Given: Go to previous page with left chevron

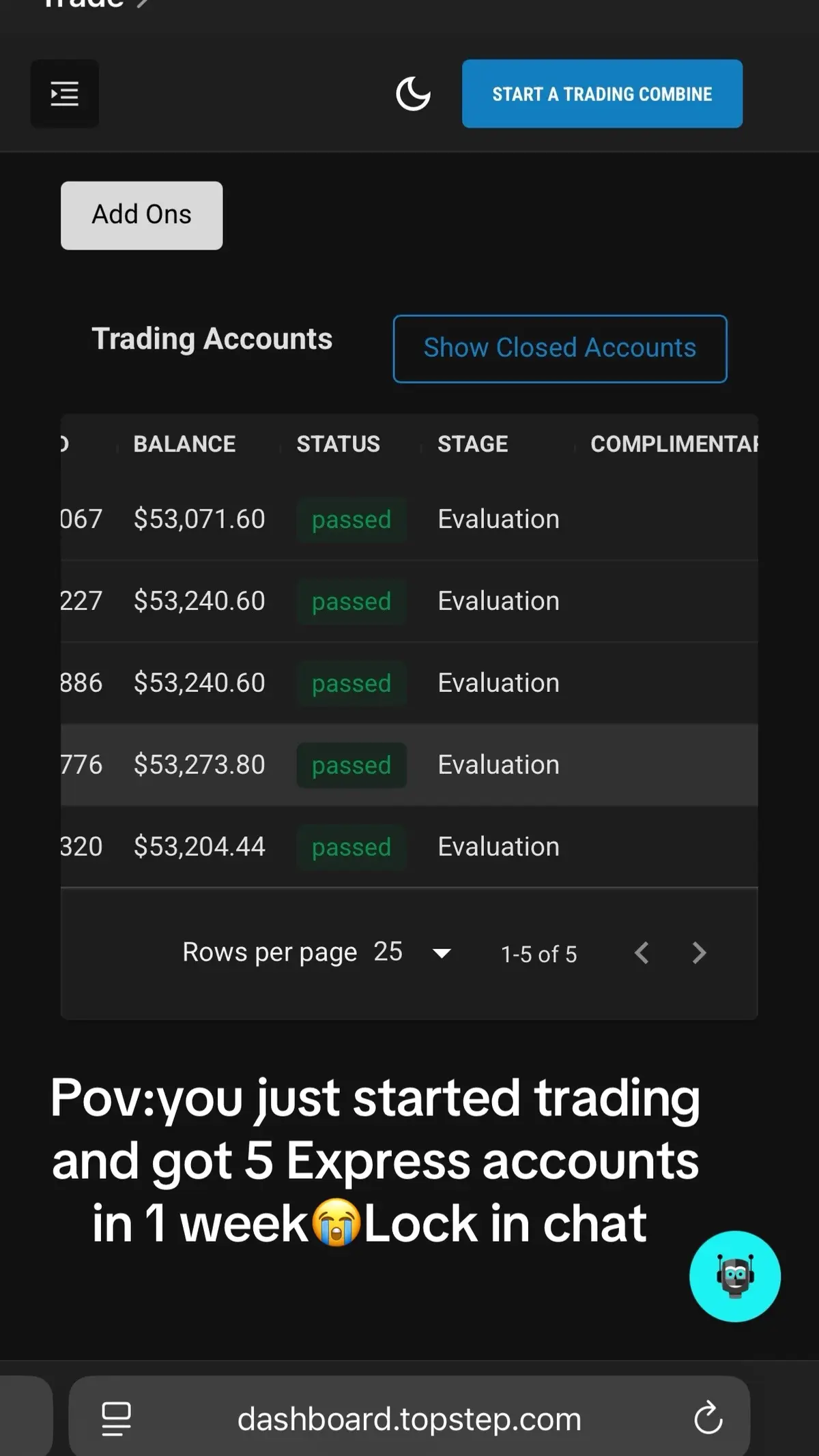Looking at the screenshot, I should click(641, 952).
